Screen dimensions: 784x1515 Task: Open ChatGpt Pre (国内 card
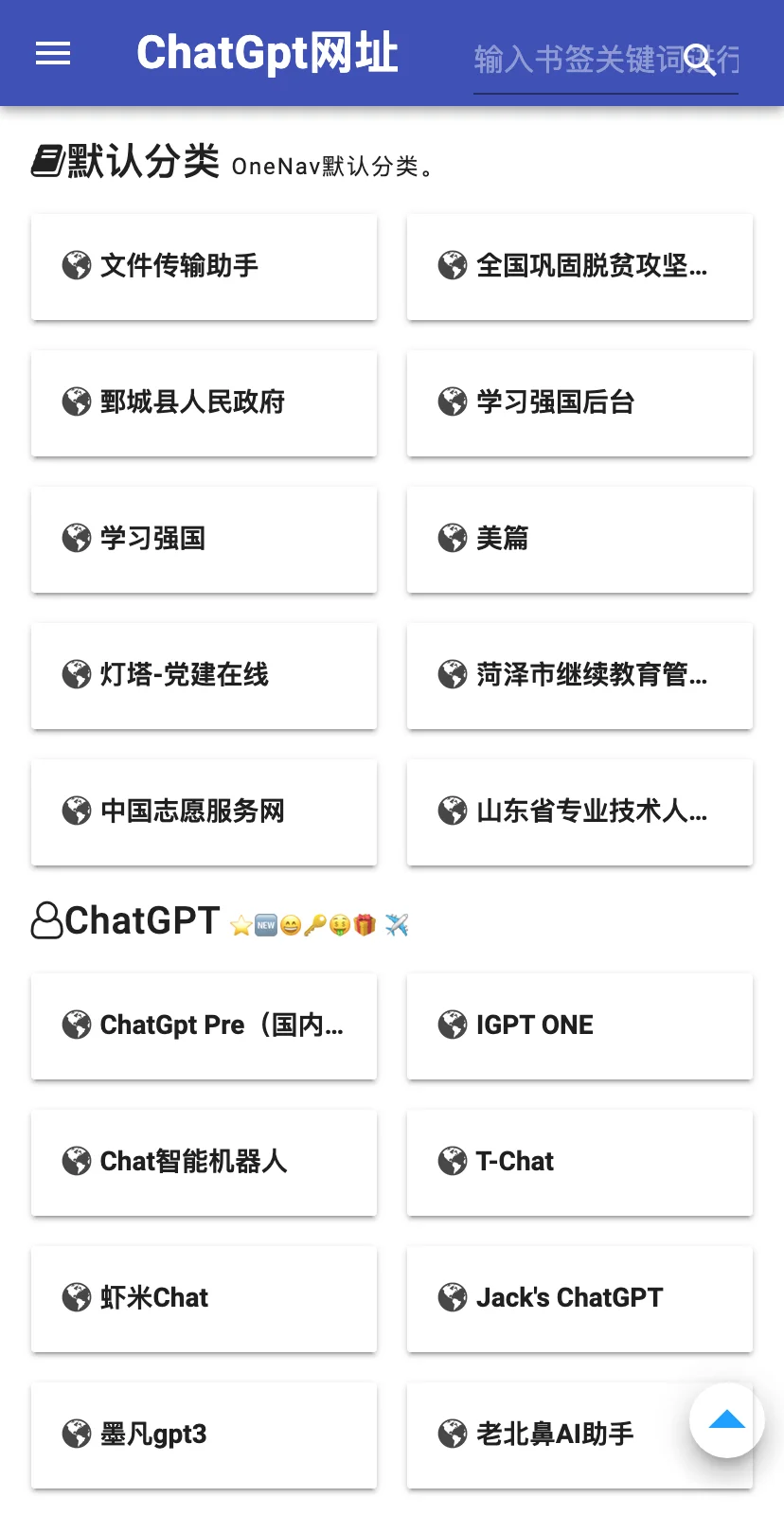point(204,1026)
